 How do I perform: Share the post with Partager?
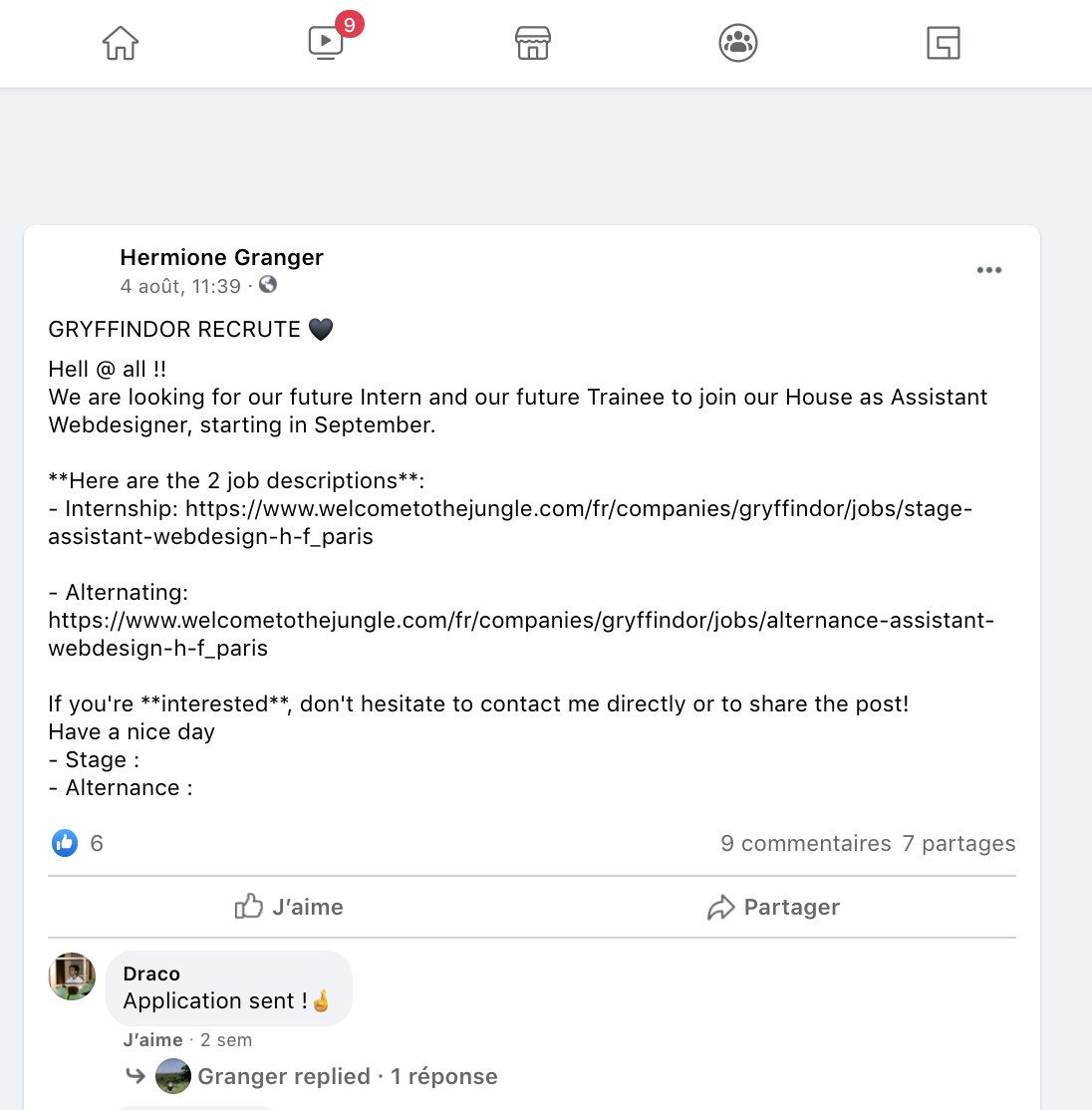(773, 907)
